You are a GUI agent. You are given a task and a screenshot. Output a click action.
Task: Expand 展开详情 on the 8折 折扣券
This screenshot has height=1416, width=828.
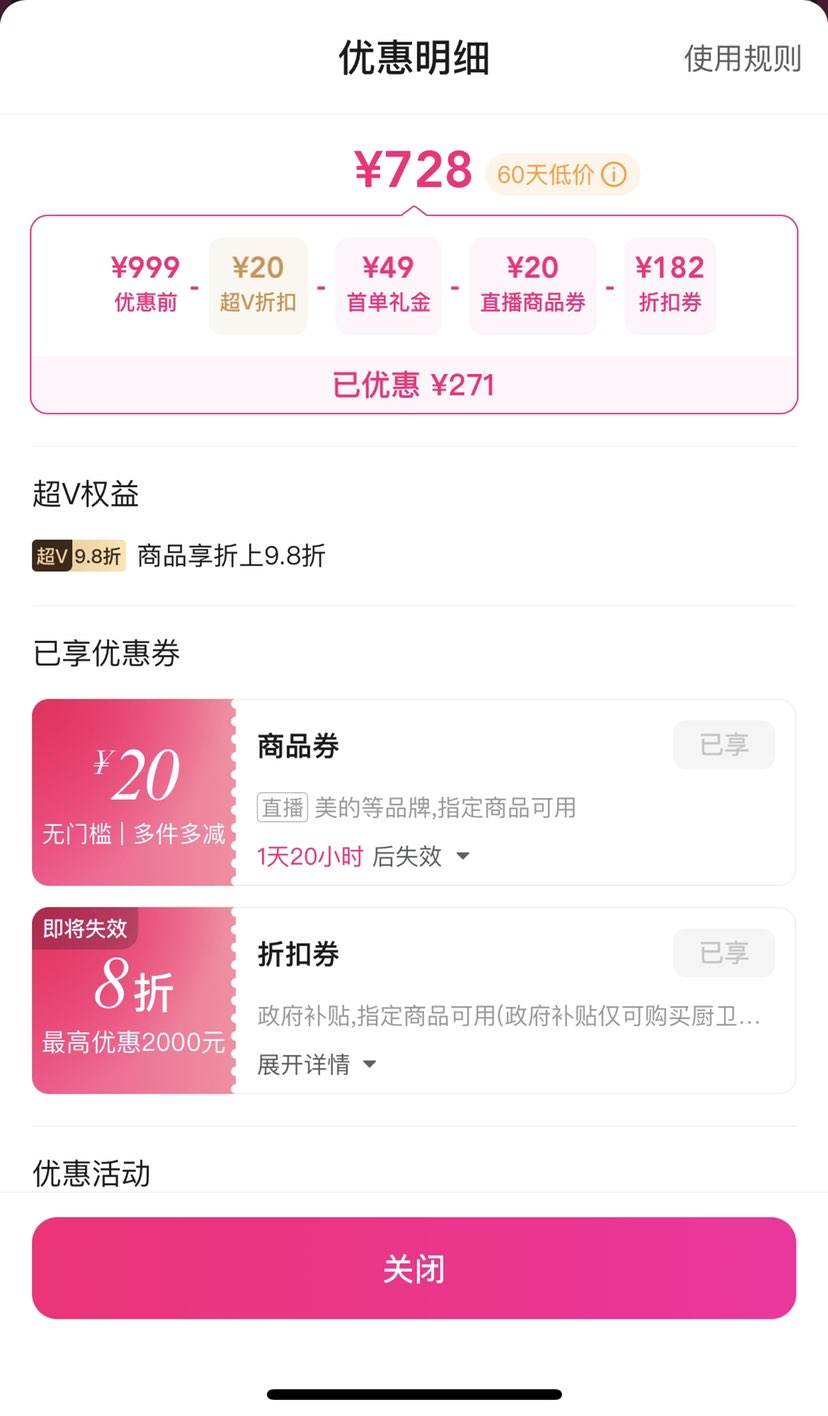pyautogui.click(x=316, y=1064)
